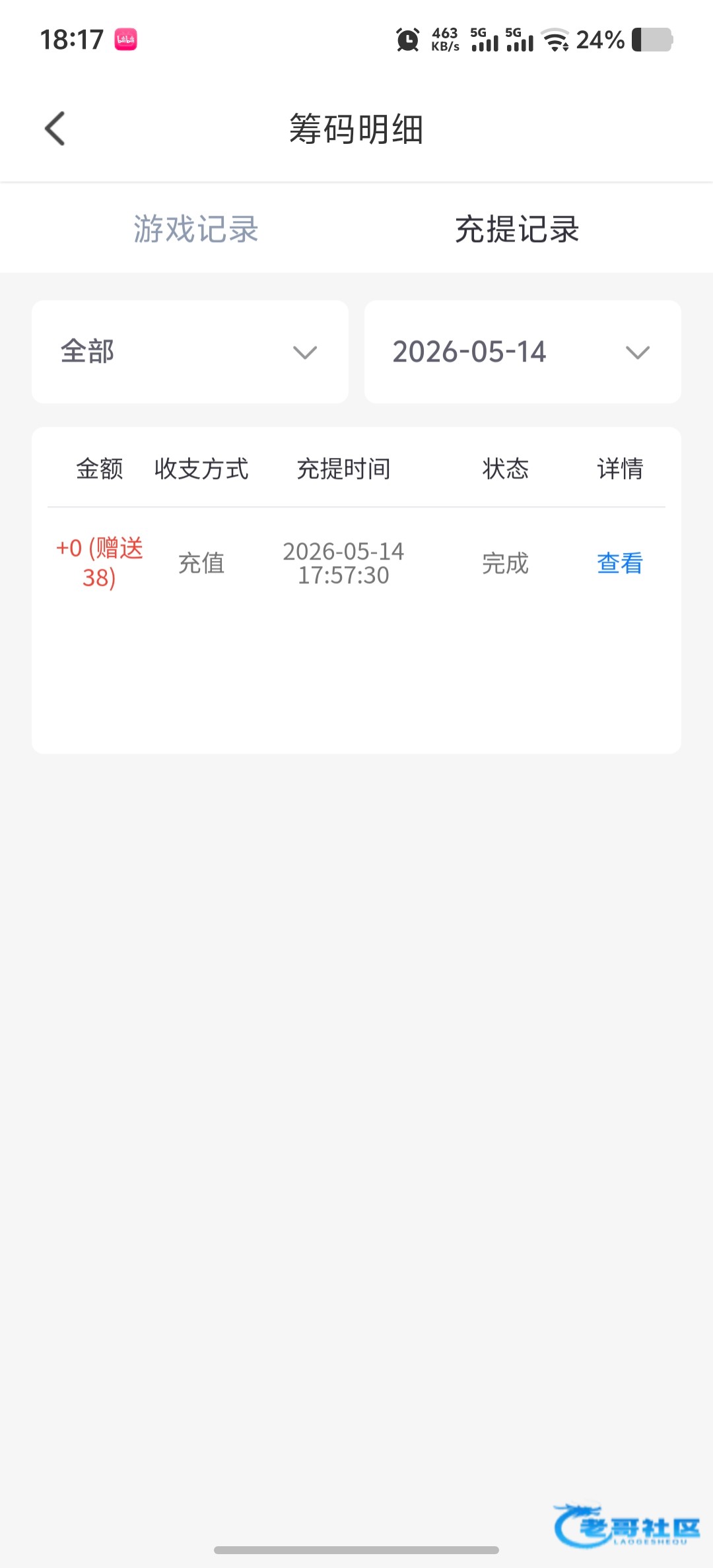
Task: Tap 查看 for the 17:57:30 recharge record
Action: [619, 563]
